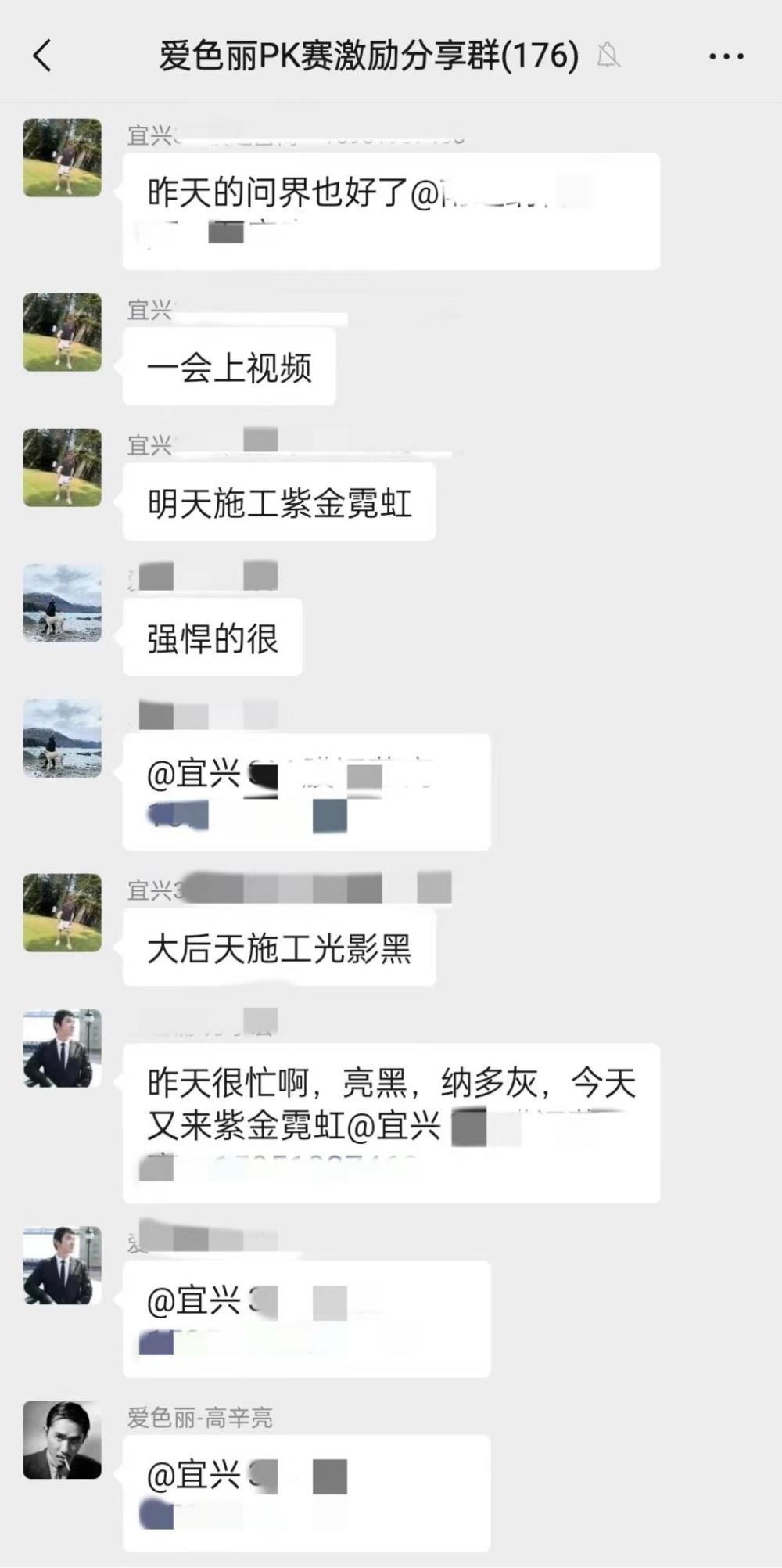This screenshot has width=782, height=1568.
Task: Tap avatar next to 大后天施工光影黑
Action: pyautogui.click(x=63, y=912)
